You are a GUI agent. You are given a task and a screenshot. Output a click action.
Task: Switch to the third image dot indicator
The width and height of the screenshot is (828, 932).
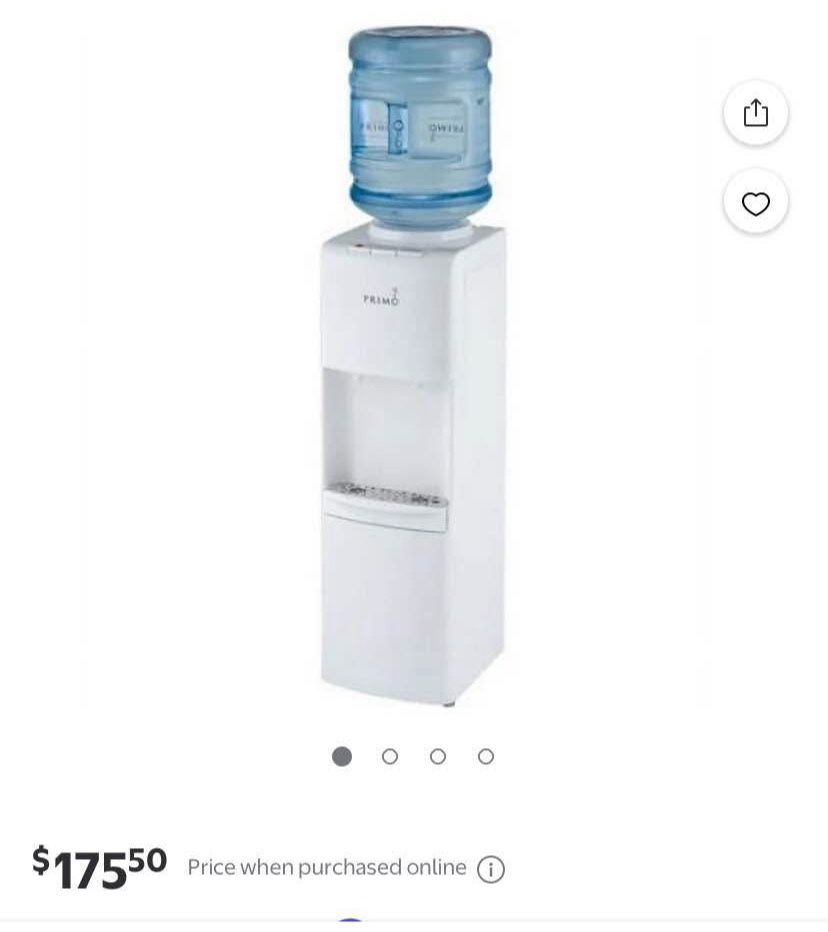coord(437,756)
